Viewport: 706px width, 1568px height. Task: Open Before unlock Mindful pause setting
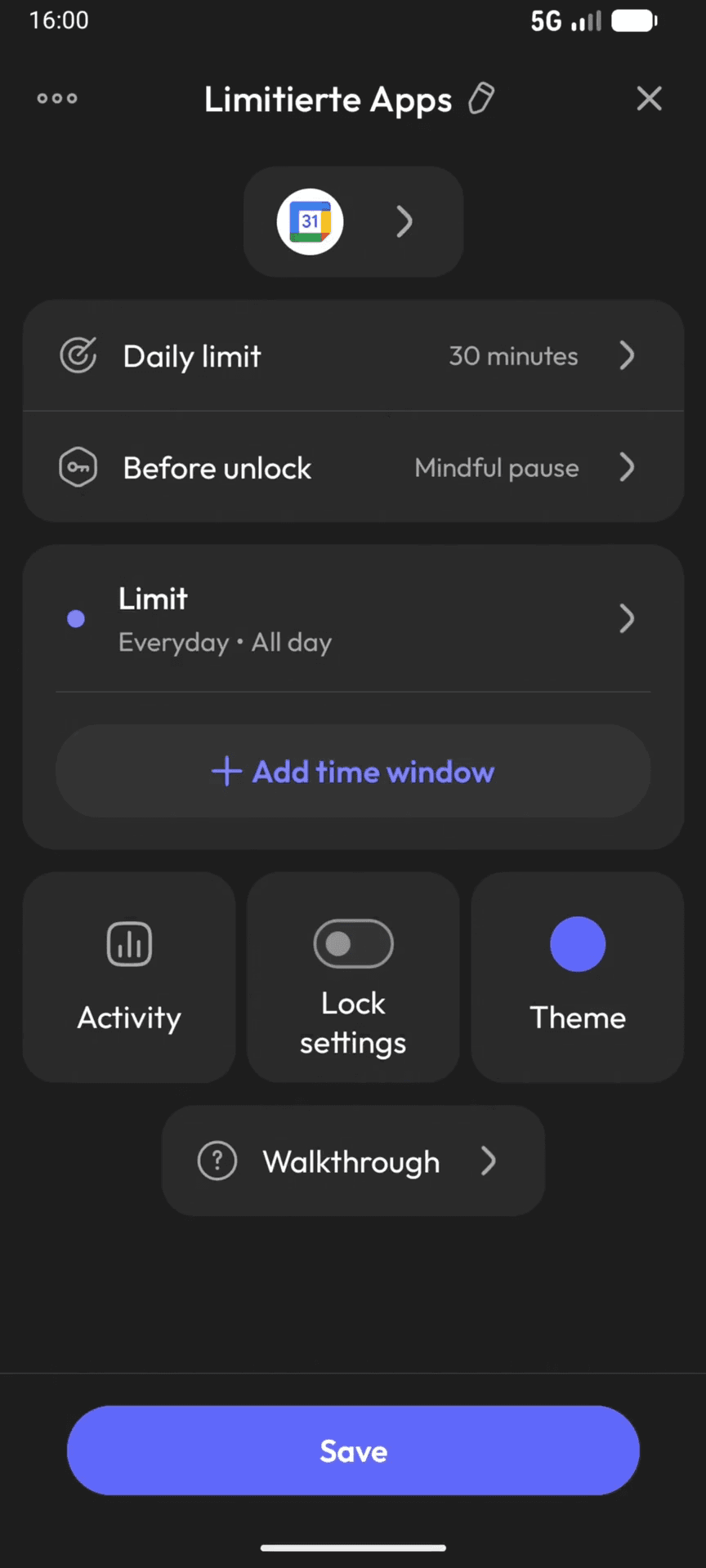(x=353, y=467)
